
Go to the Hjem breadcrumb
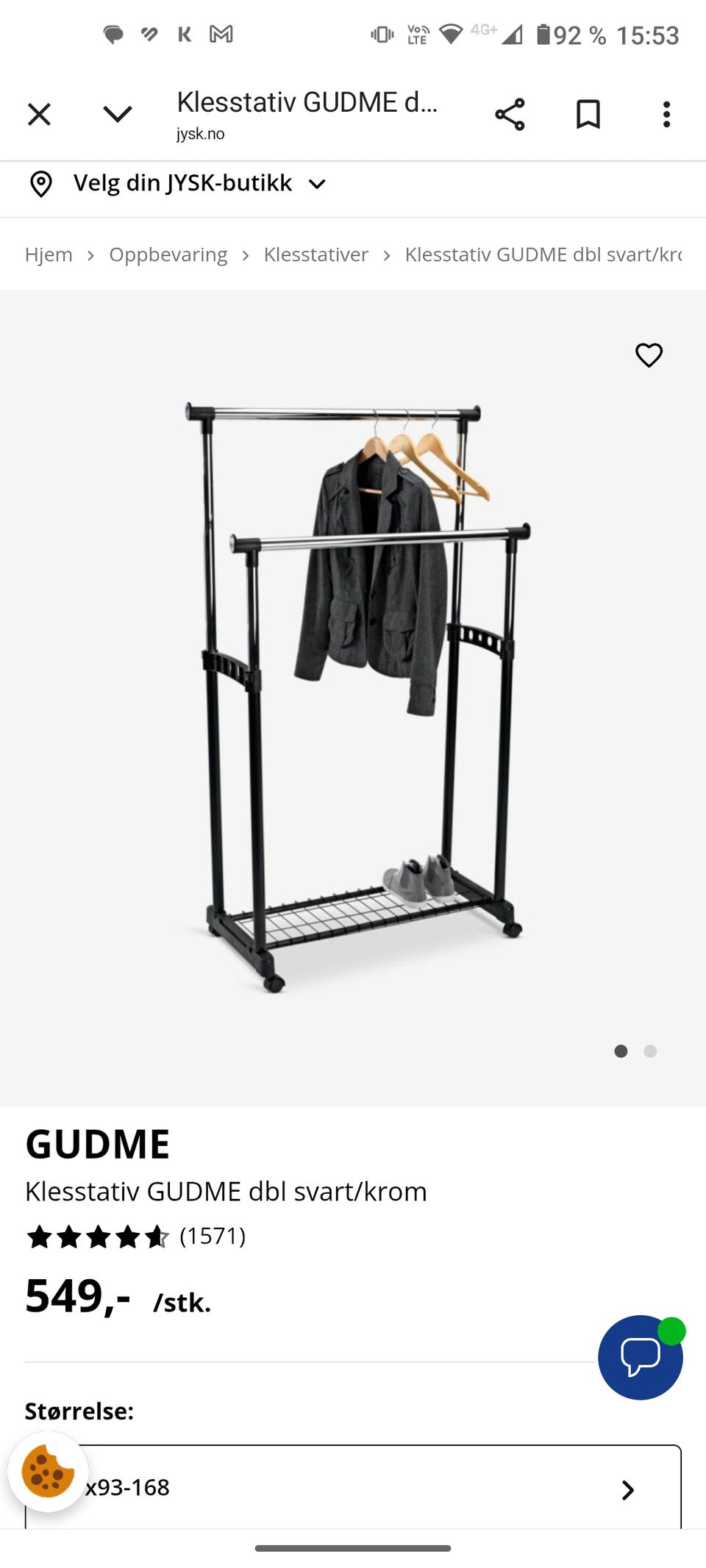click(x=49, y=254)
